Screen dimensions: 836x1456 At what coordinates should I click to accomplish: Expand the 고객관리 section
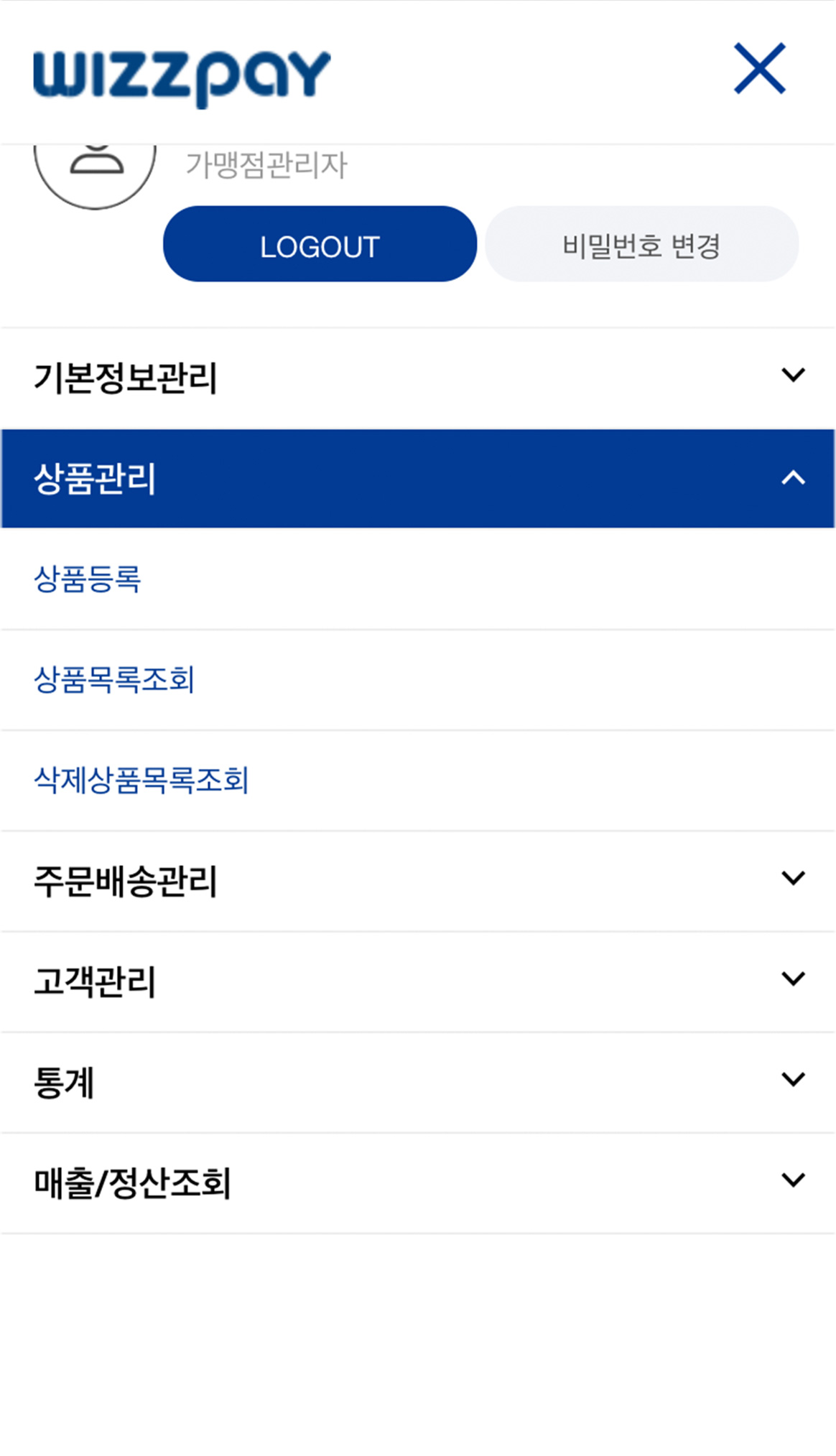click(417, 981)
